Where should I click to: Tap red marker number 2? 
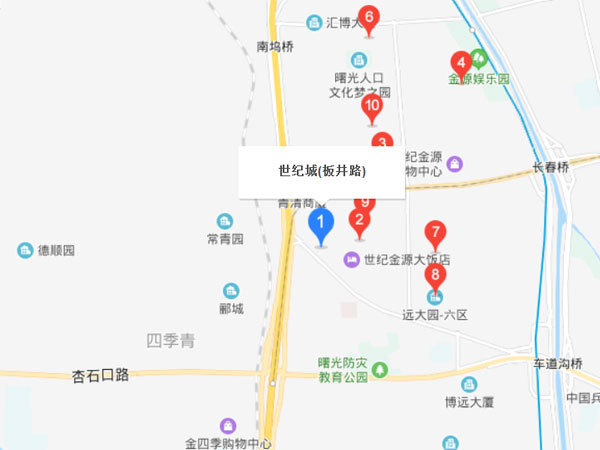point(358,221)
